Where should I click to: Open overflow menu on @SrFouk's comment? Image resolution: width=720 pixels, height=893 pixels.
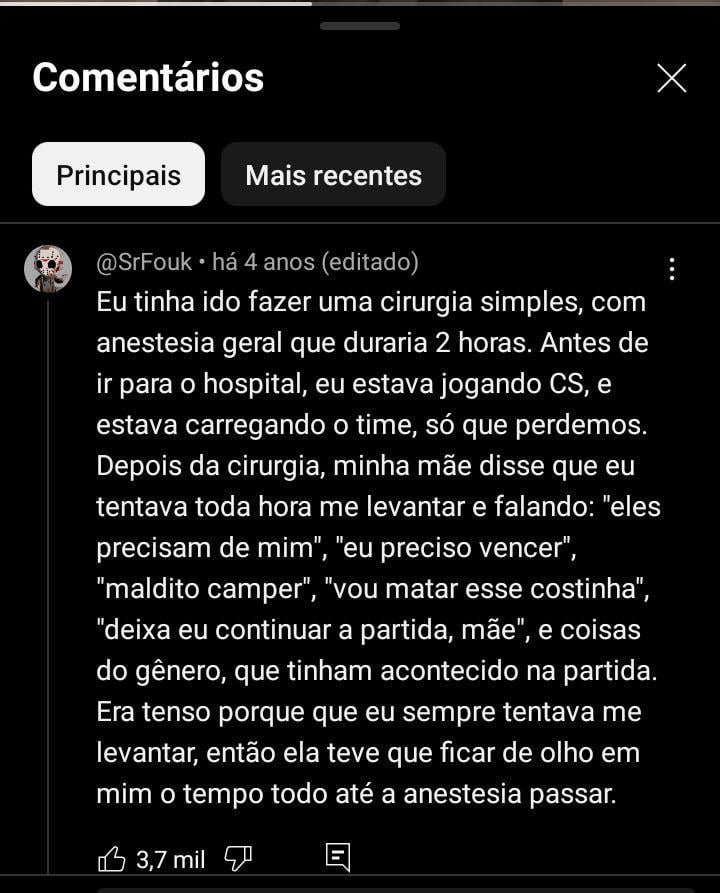click(x=671, y=268)
